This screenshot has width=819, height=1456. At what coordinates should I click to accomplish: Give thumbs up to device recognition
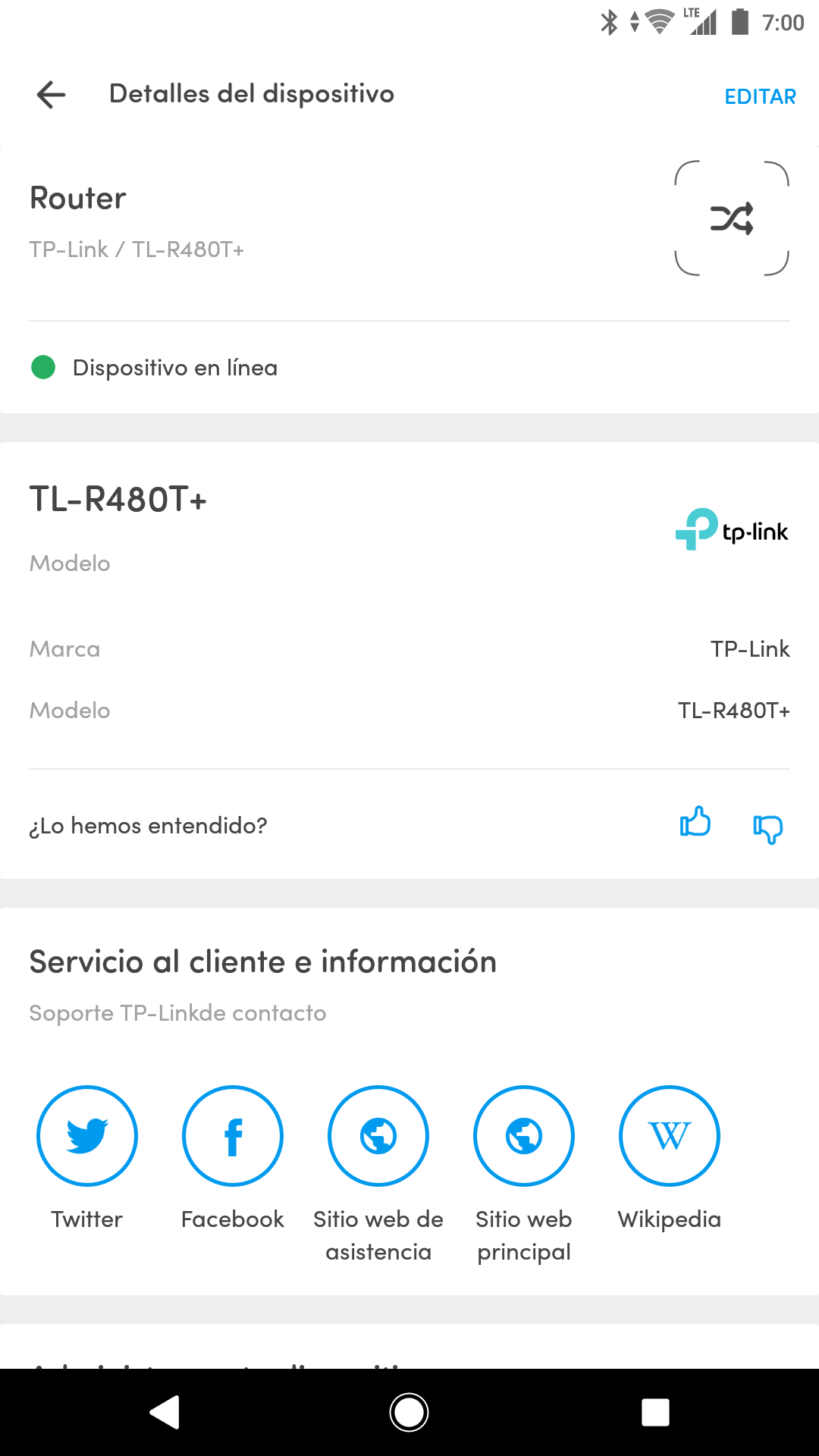tap(695, 822)
